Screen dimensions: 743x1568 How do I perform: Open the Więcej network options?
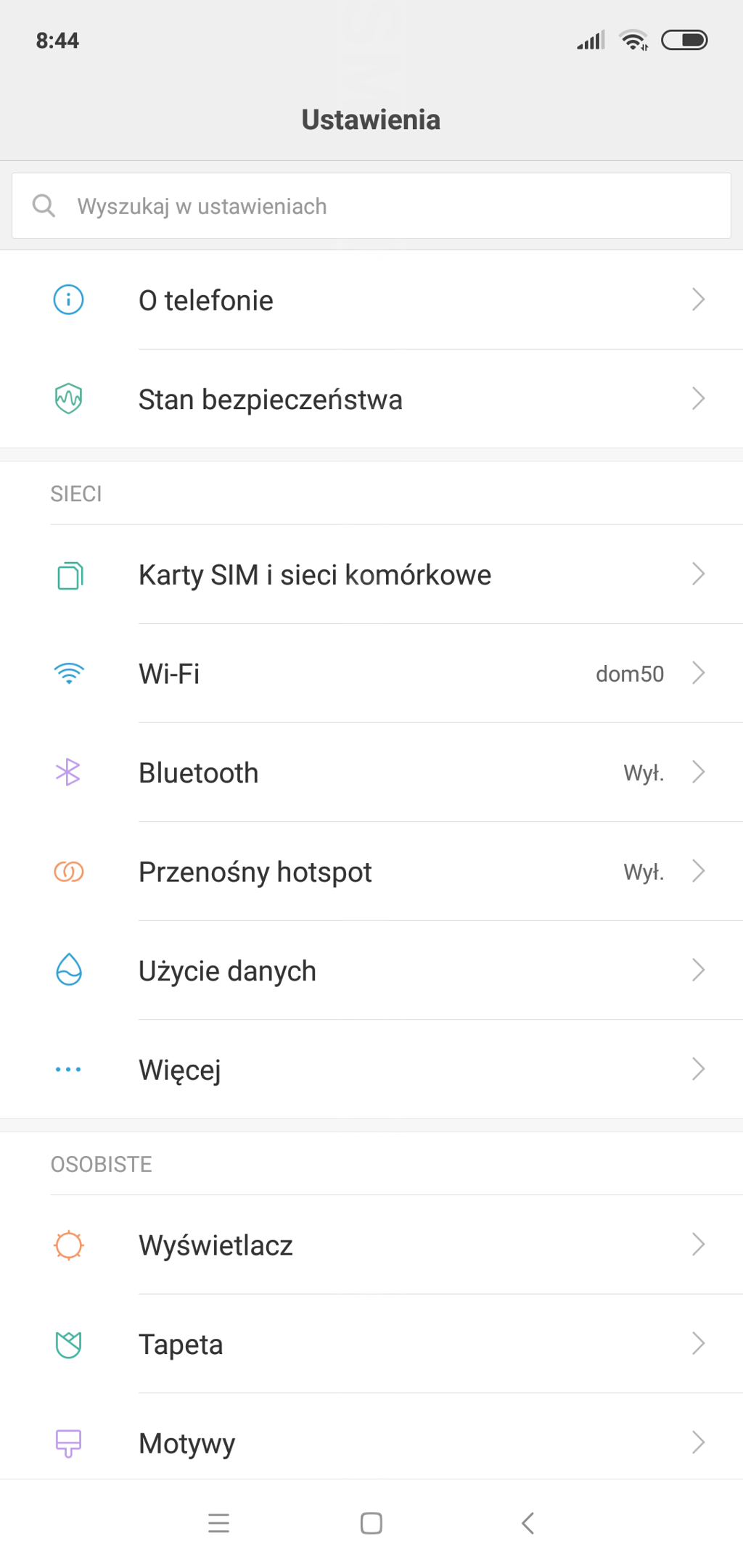[371, 1070]
